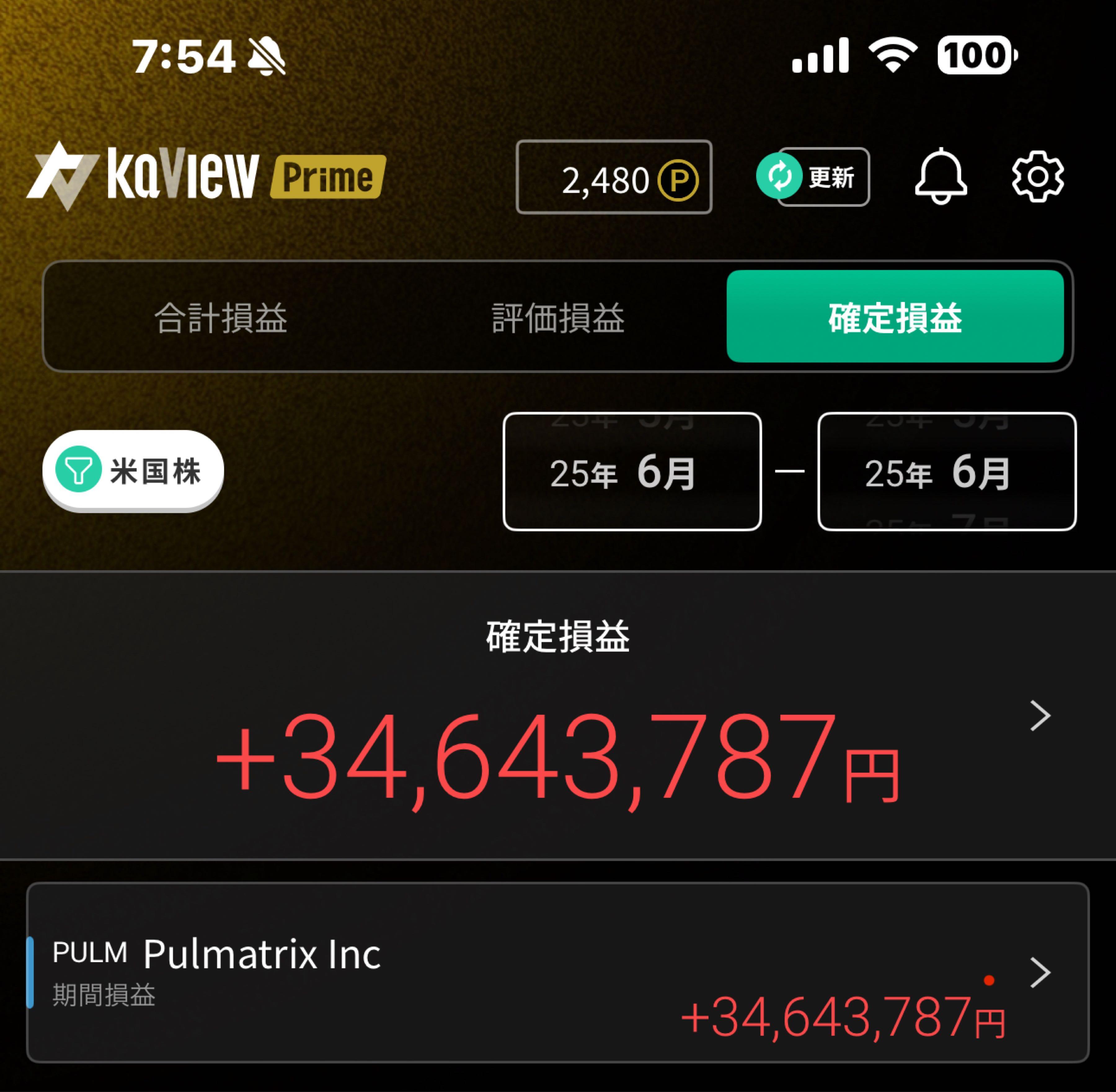Open the 米国株 filter chip

(x=133, y=471)
